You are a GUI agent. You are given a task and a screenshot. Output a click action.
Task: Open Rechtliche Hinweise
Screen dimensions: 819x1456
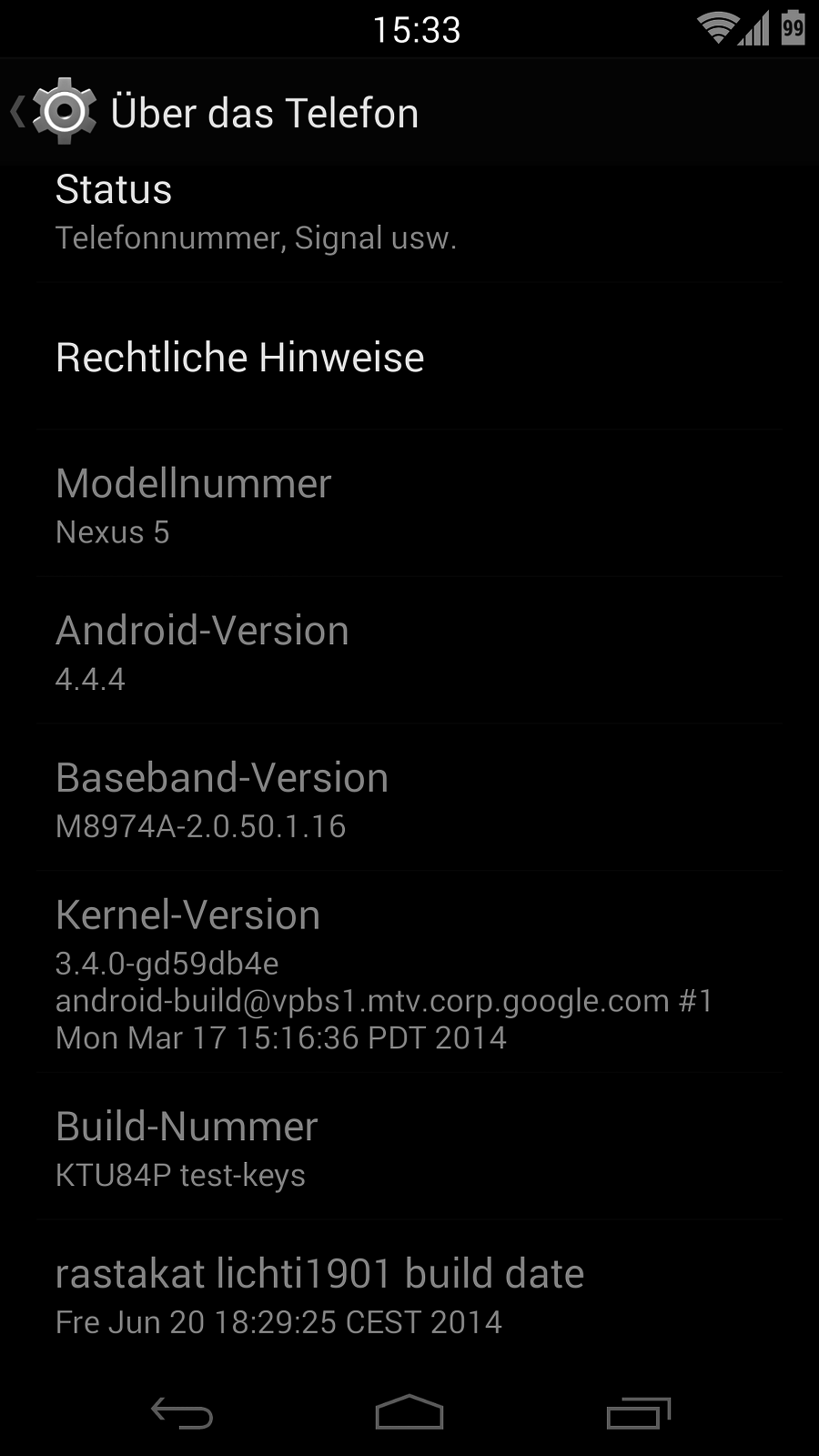(x=409, y=357)
